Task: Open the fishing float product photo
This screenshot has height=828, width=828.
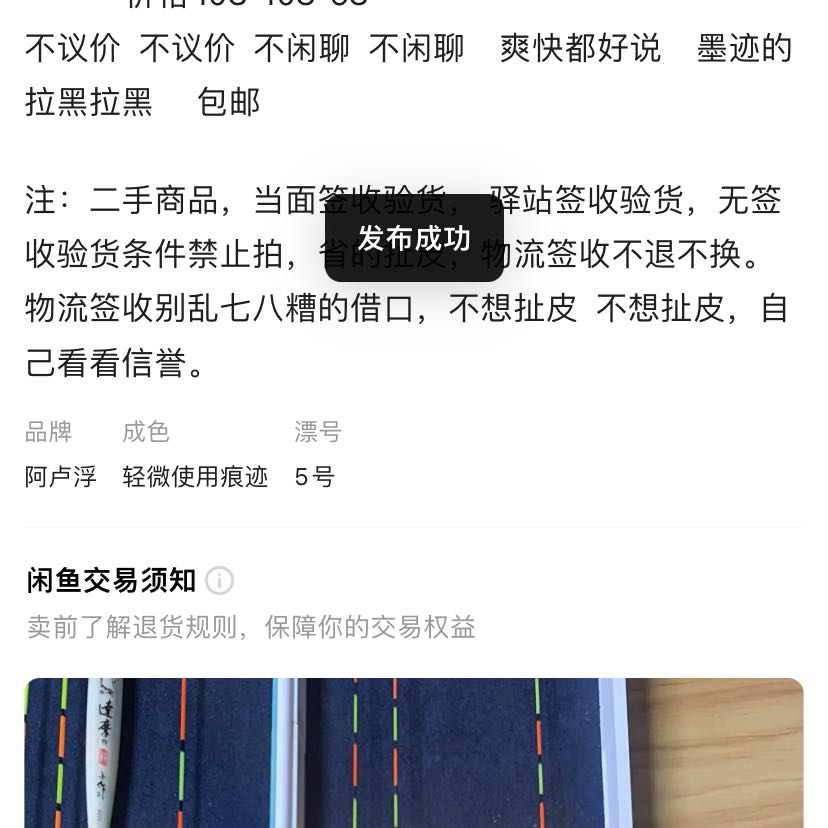Action: (x=414, y=753)
